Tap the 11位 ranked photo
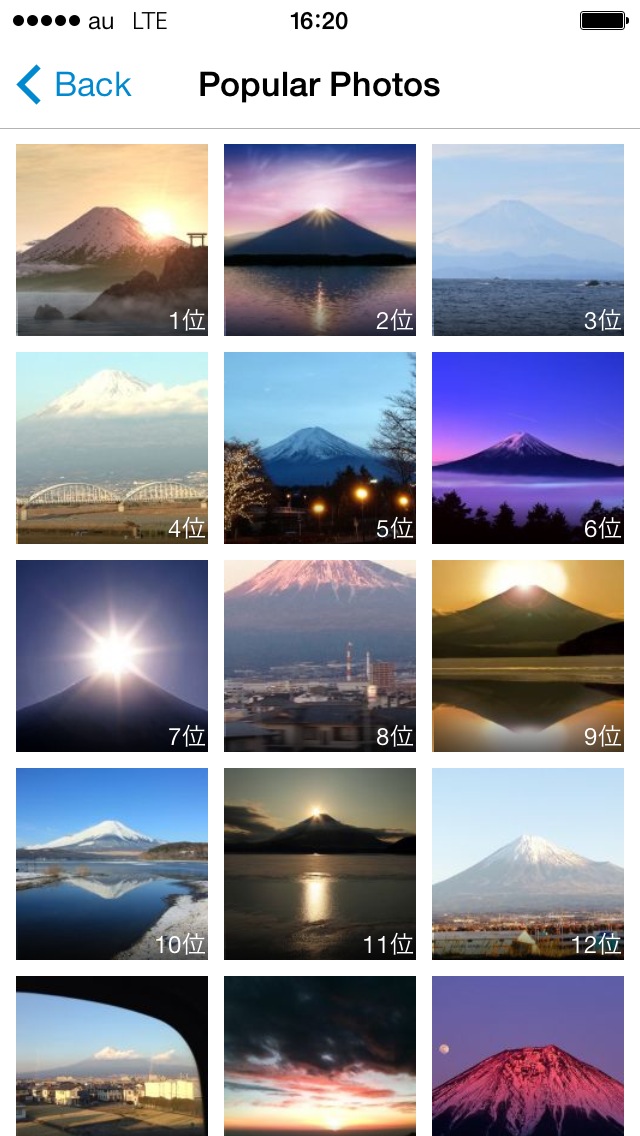Screen dimensions: 640x1136 [320, 864]
